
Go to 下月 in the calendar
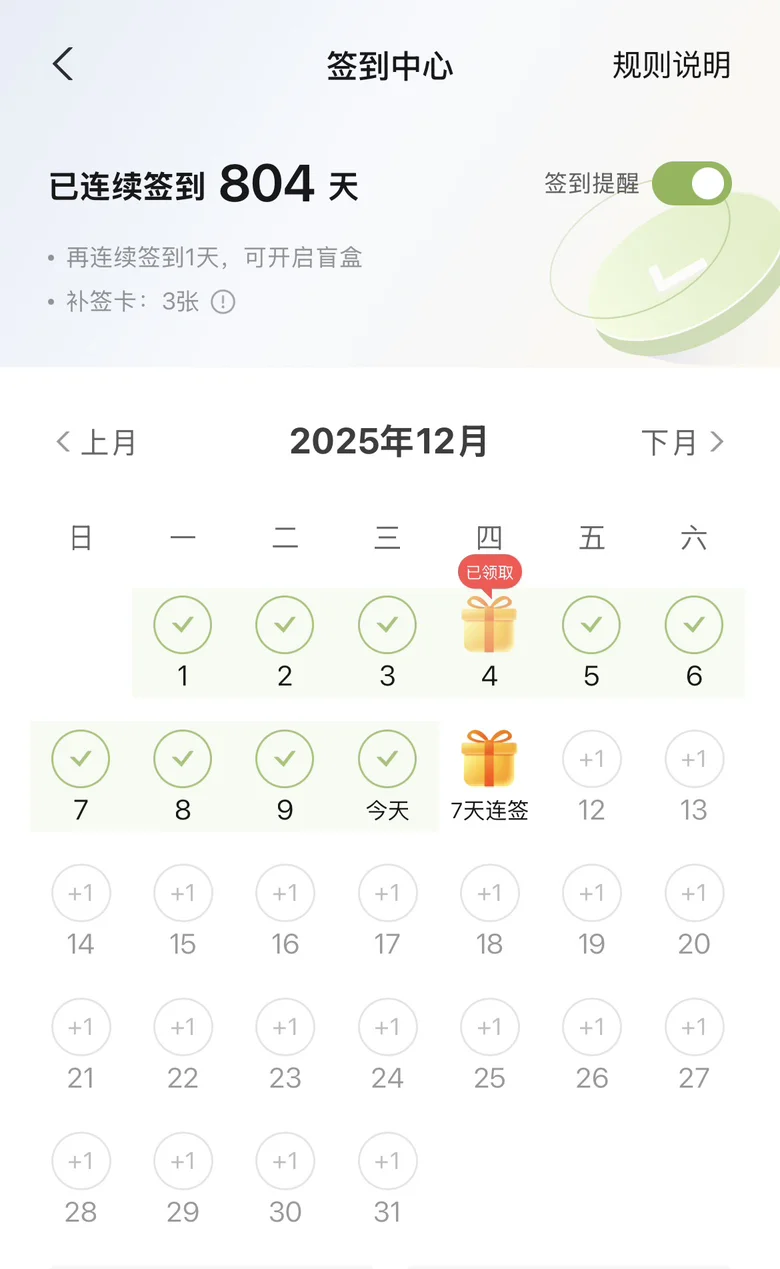pyautogui.click(x=683, y=442)
